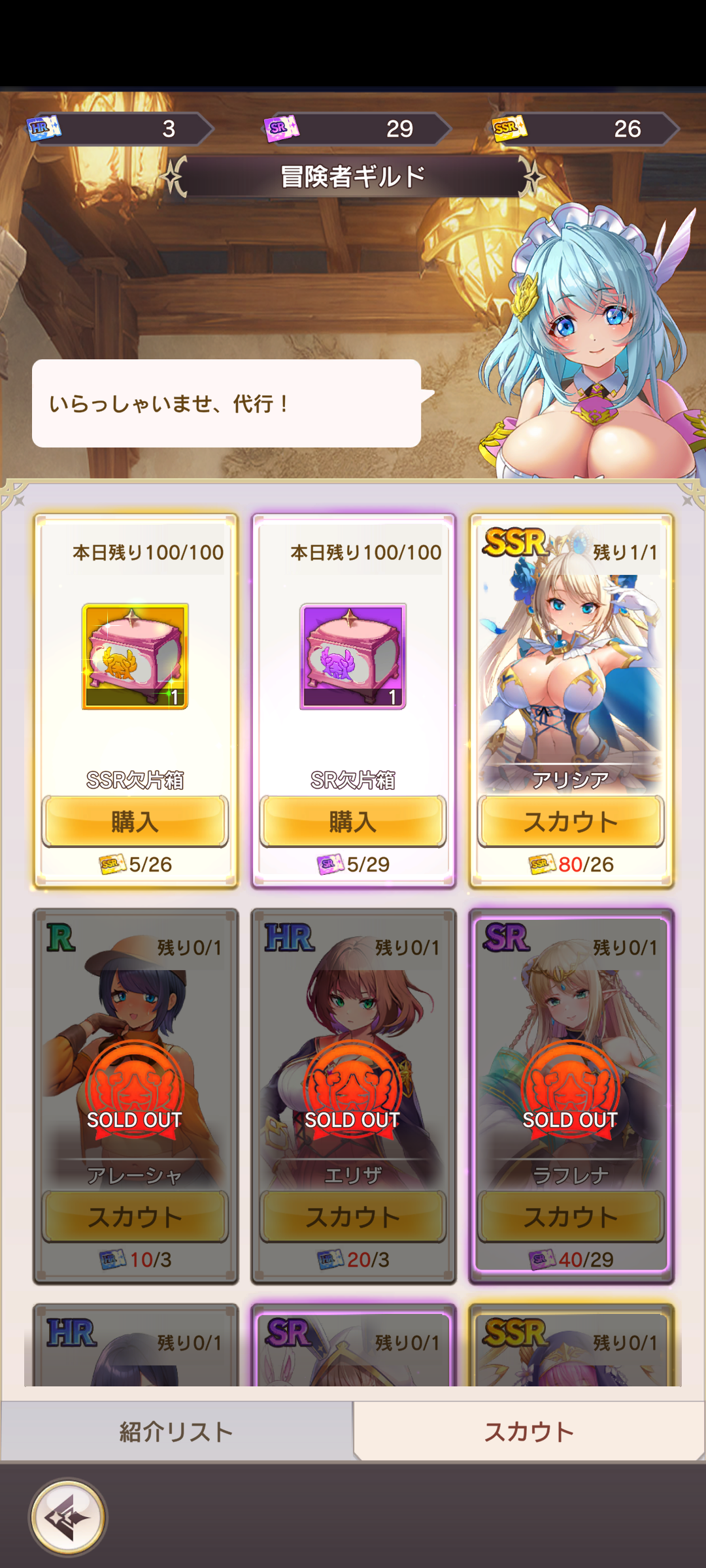Screen dimensions: 706x1568
Task: Switch to the 紹介リスト tab
Action: pyautogui.click(x=176, y=1431)
